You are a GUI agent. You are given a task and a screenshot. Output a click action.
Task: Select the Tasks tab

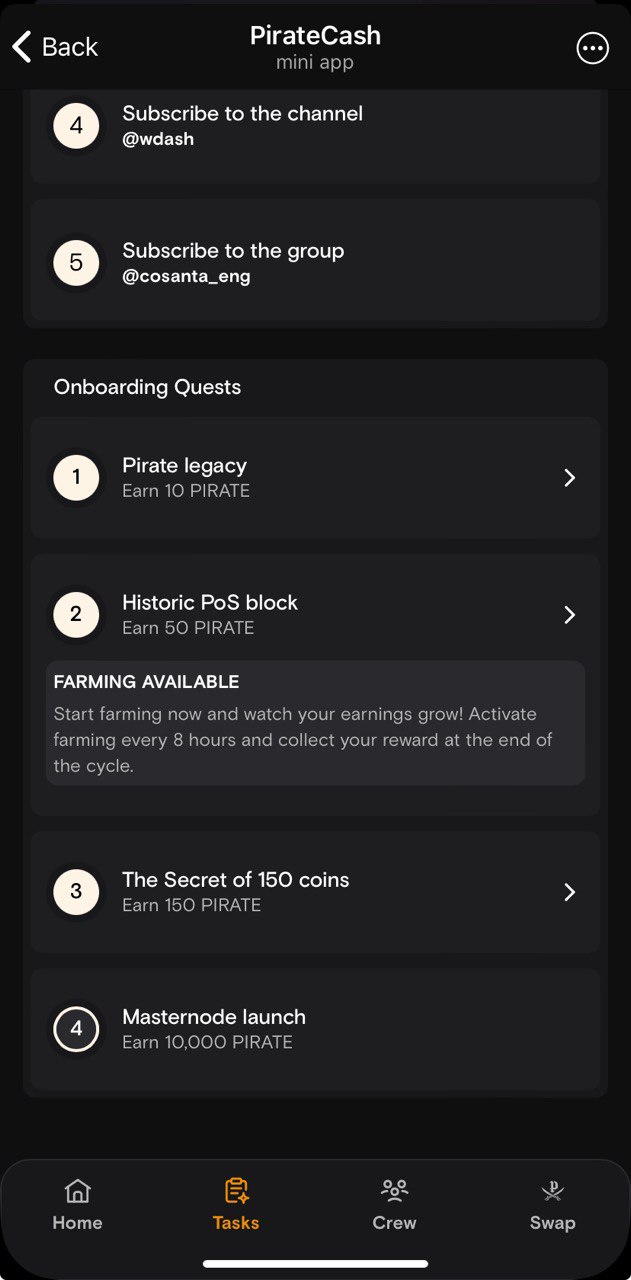click(236, 1204)
